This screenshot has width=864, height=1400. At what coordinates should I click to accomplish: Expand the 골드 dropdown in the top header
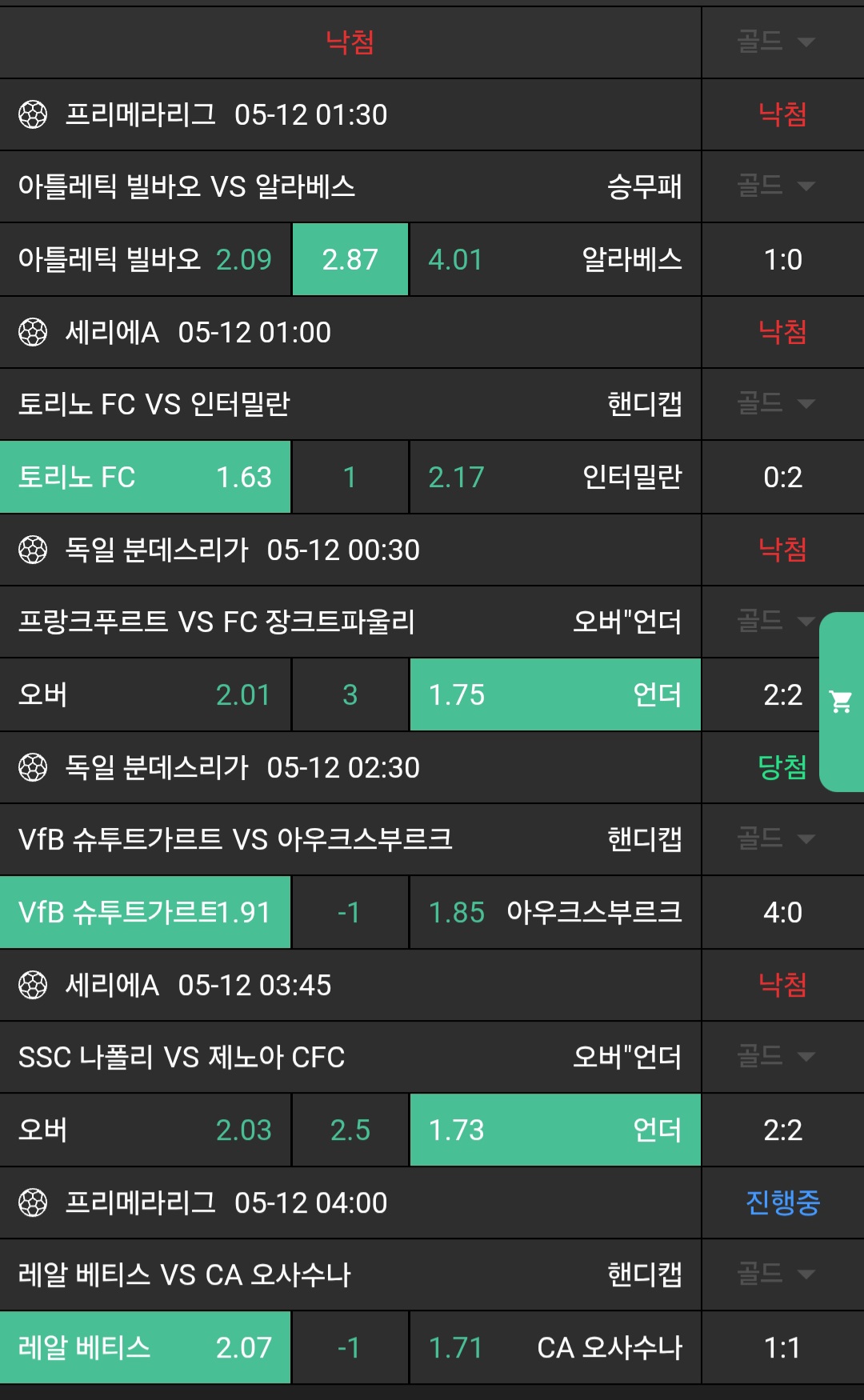pos(775,42)
